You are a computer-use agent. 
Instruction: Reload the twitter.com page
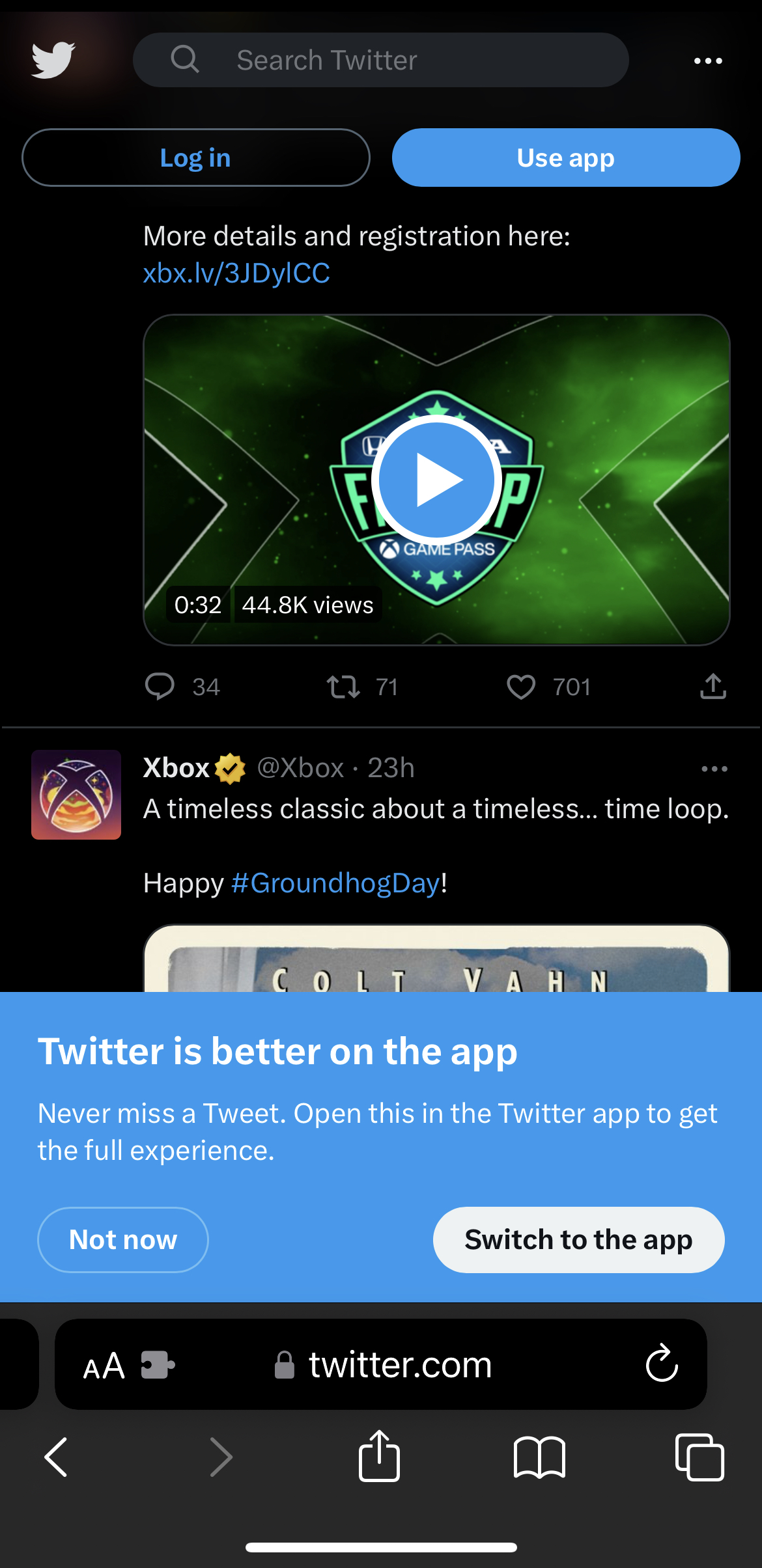(x=662, y=1365)
